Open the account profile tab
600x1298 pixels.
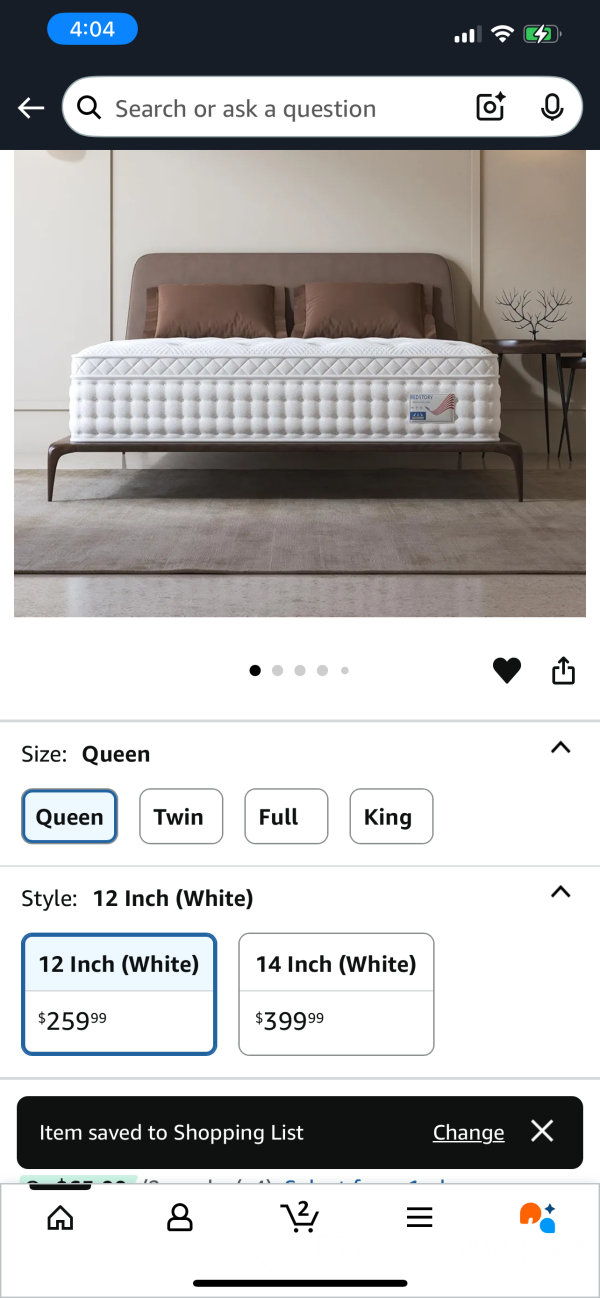pos(180,1217)
